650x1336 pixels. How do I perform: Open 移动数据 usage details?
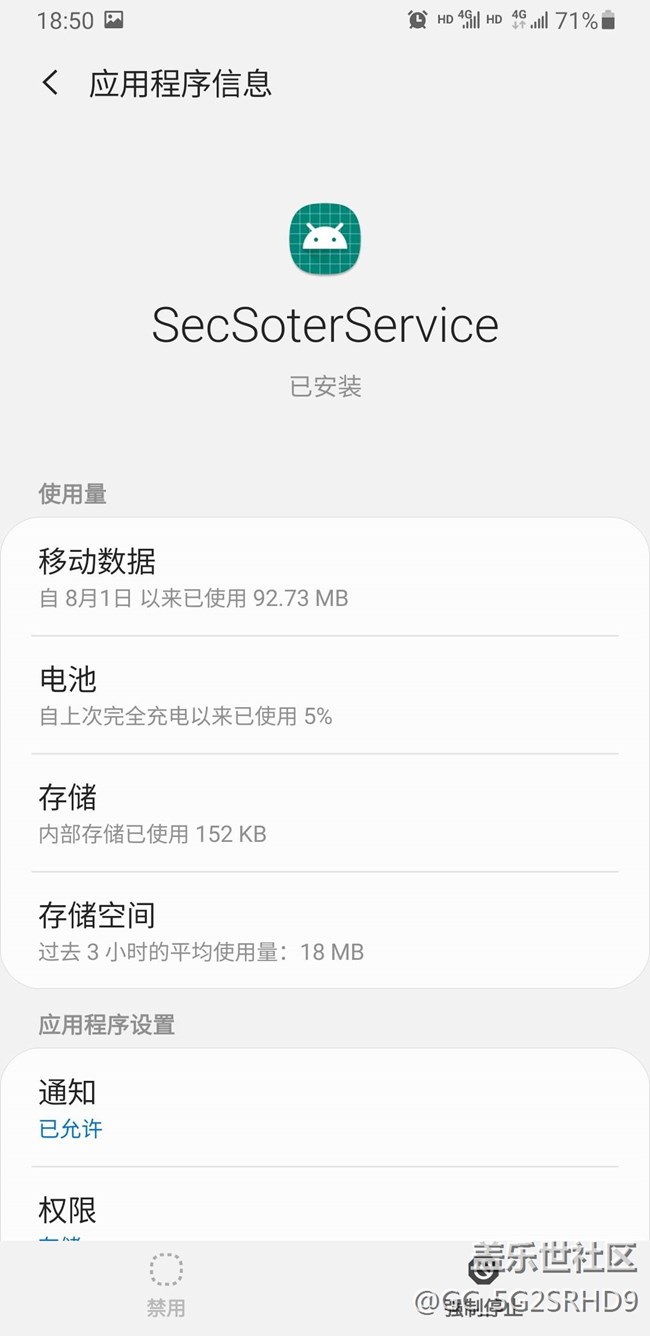pos(324,578)
